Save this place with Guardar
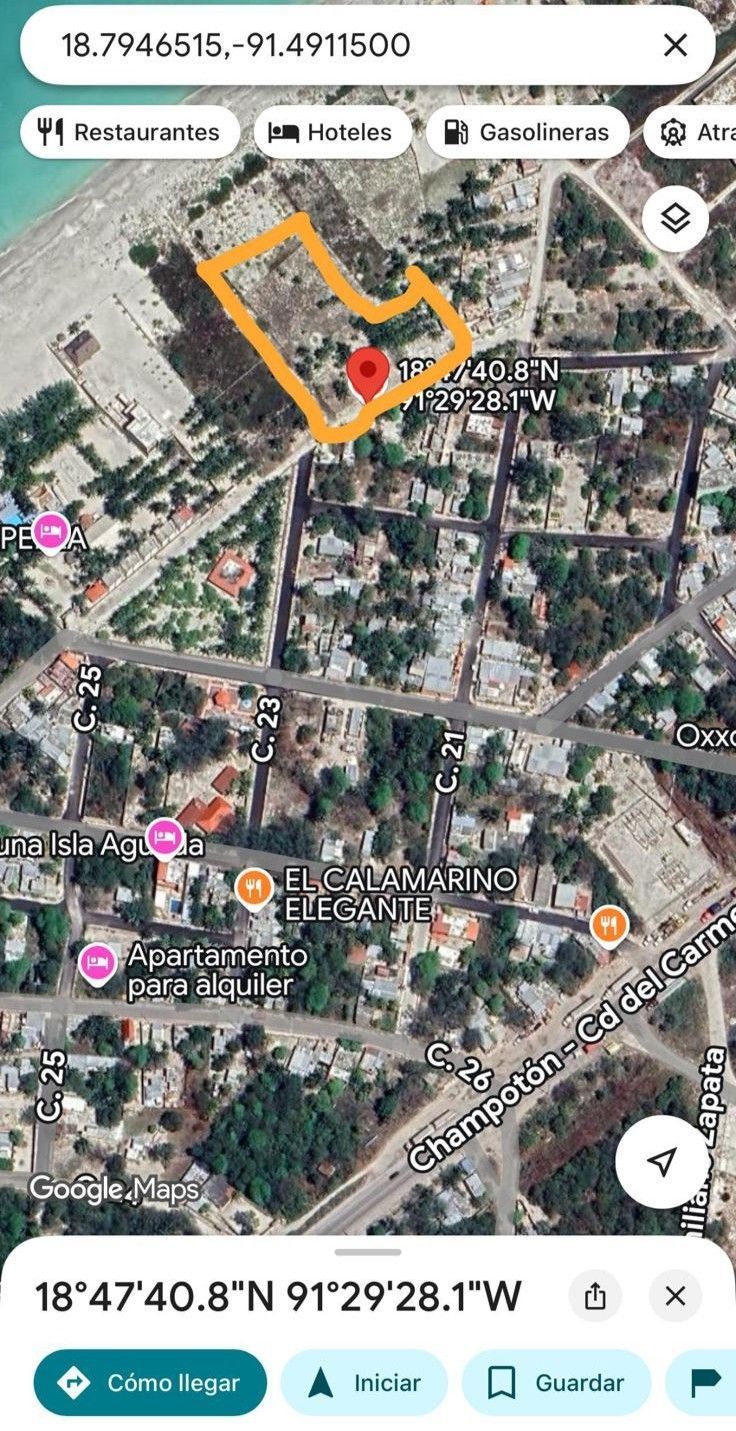 click(x=556, y=1383)
